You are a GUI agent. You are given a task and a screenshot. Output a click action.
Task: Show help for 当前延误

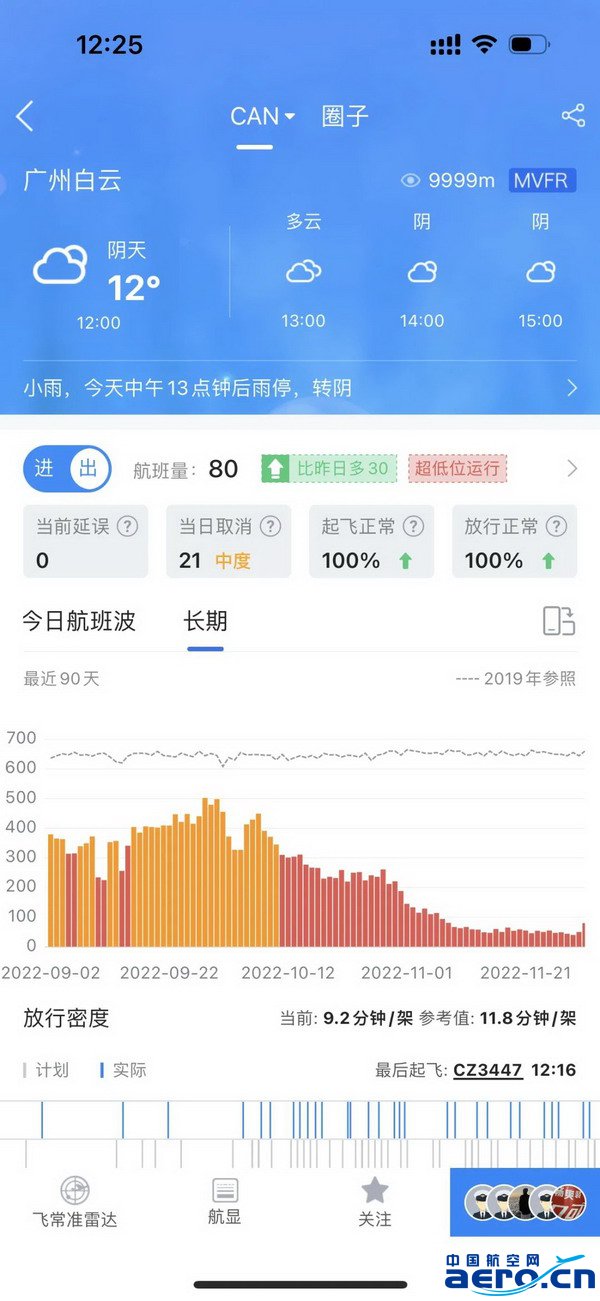(127, 526)
